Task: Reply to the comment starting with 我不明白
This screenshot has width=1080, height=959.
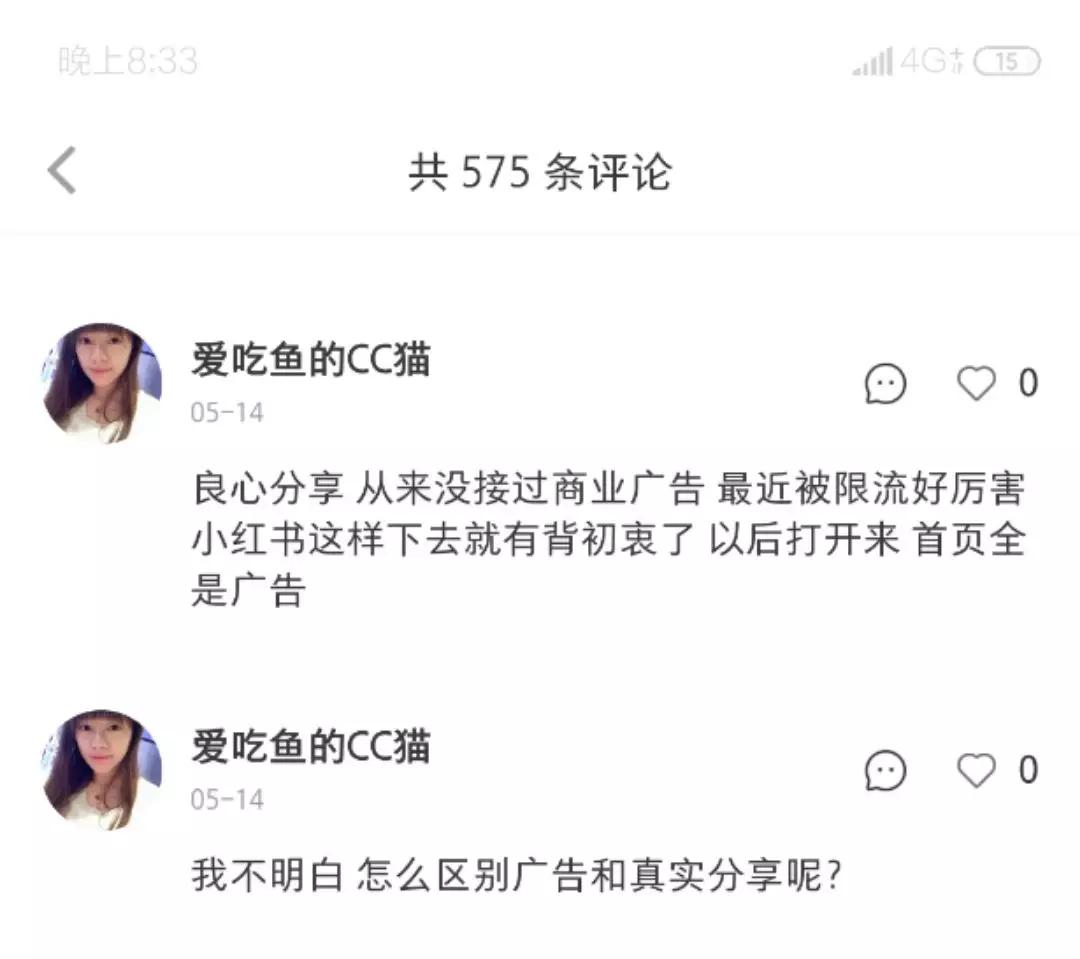Action: click(x=885, y=770)
